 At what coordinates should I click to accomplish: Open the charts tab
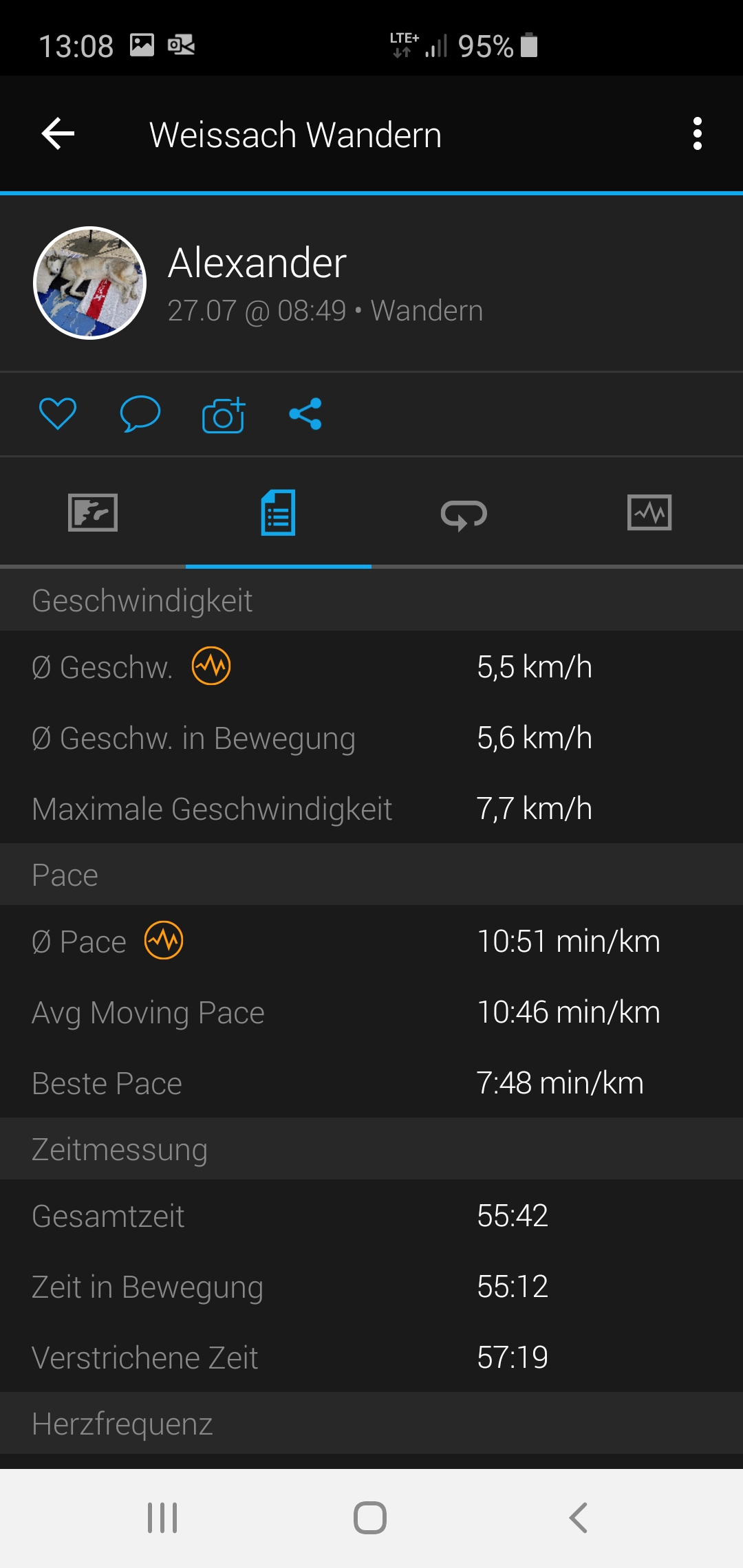point(649,512)
